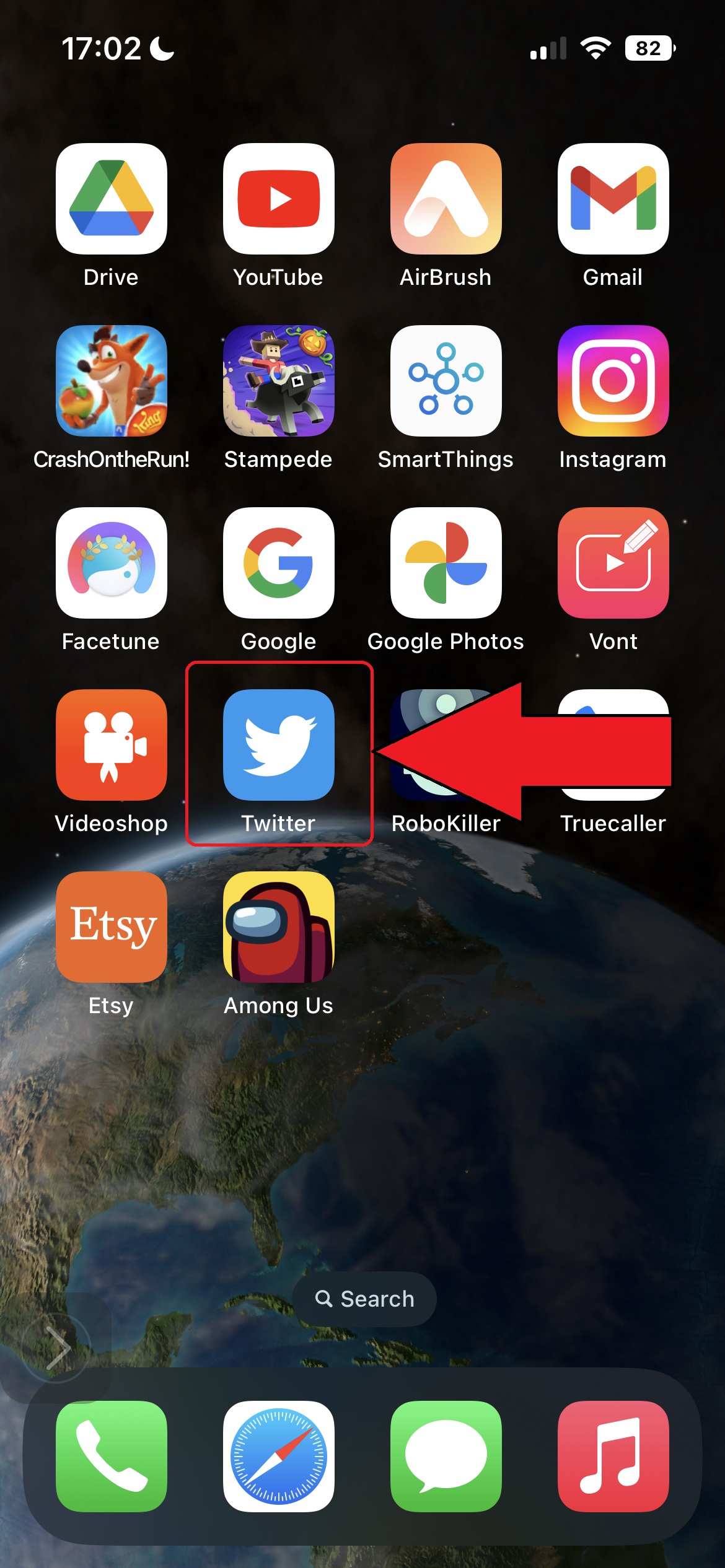Viewport: 725px width, 1568px height.
Task: Open the Stampede game
Action: pos(279,381)
